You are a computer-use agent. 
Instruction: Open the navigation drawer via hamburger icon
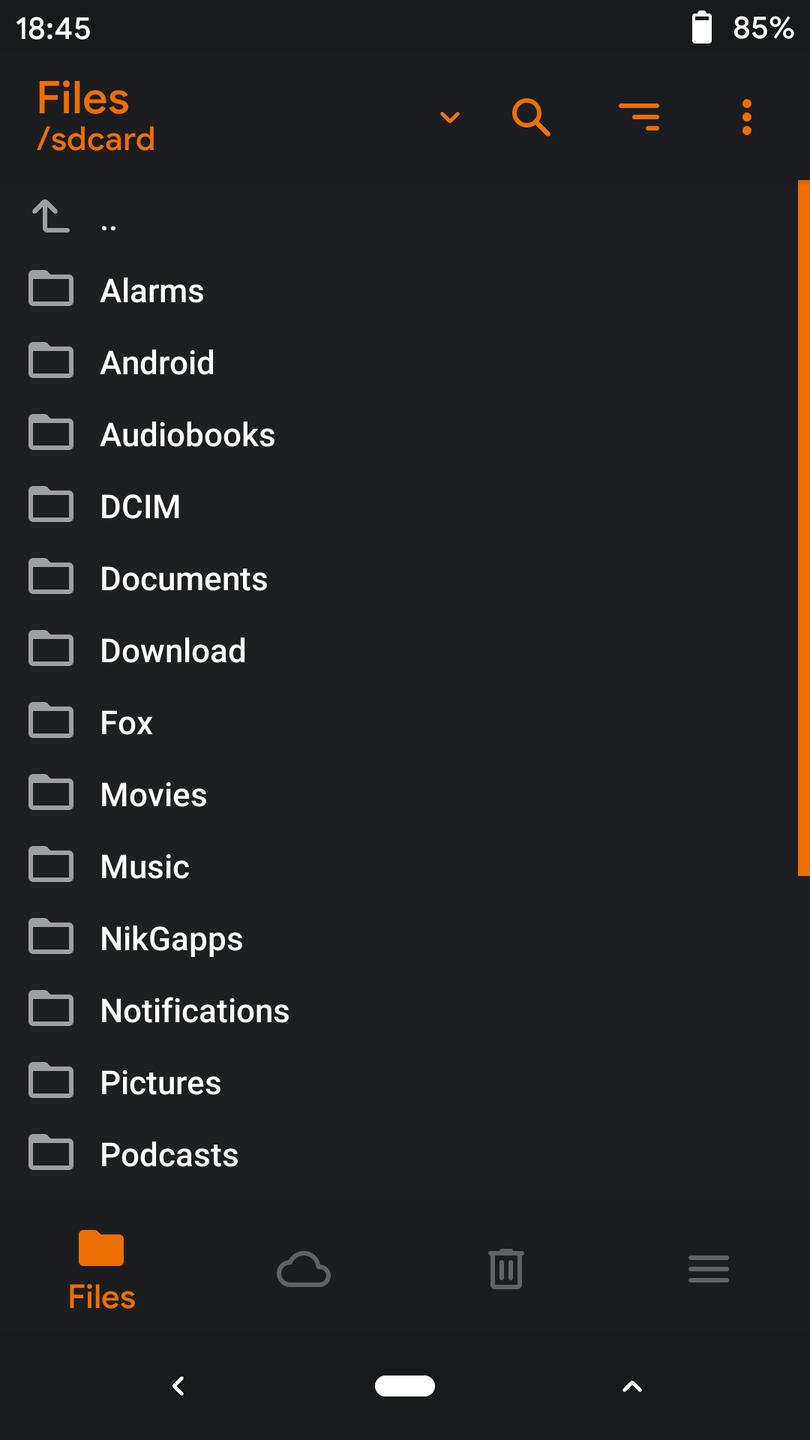point(708,1268)
